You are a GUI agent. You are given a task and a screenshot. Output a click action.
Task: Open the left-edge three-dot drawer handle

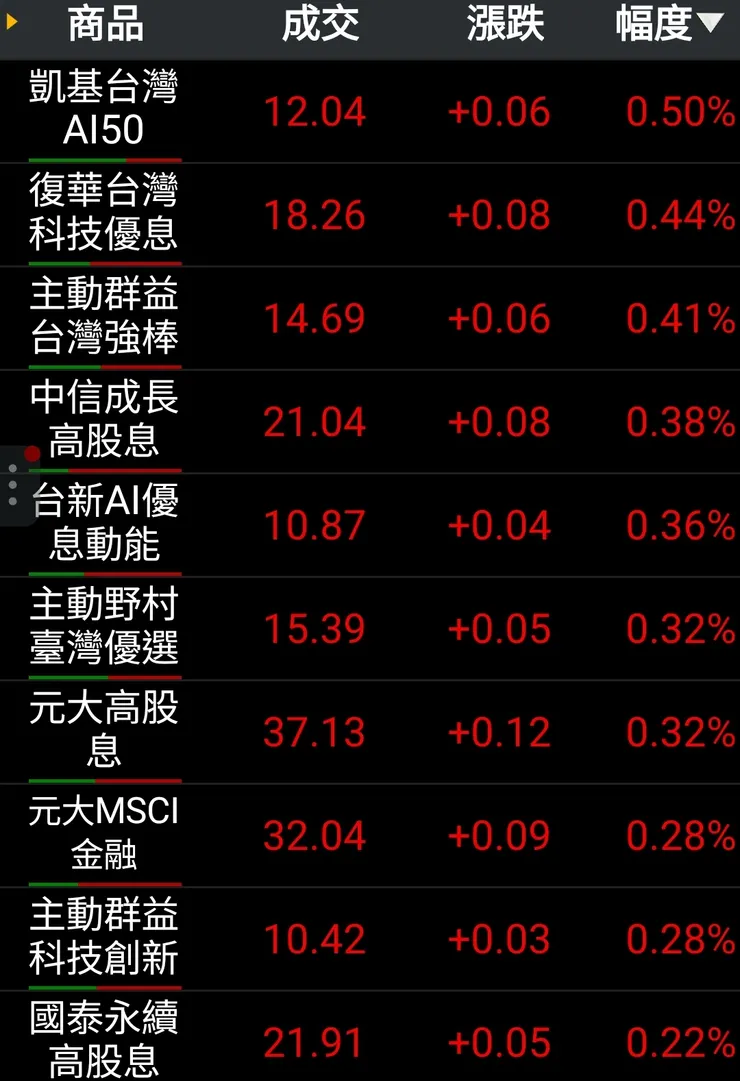pos(12,487)
